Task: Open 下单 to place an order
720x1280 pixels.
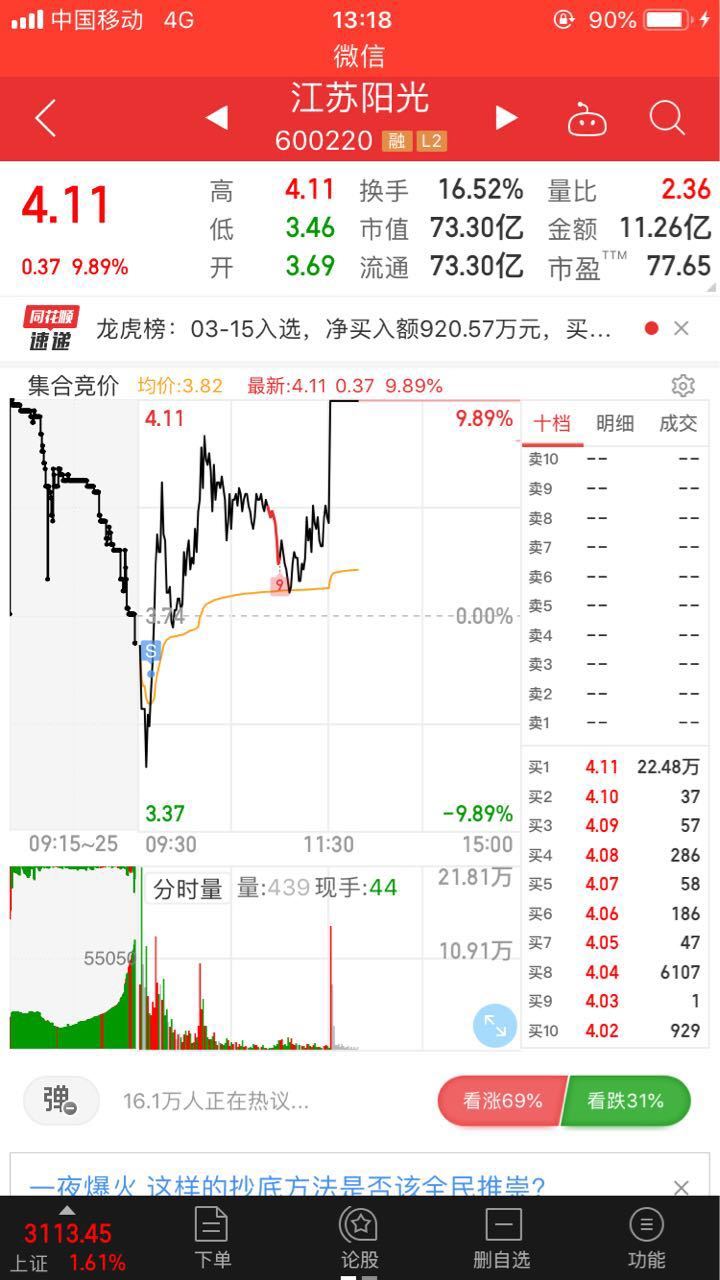Action: [x=212, y=1237]
